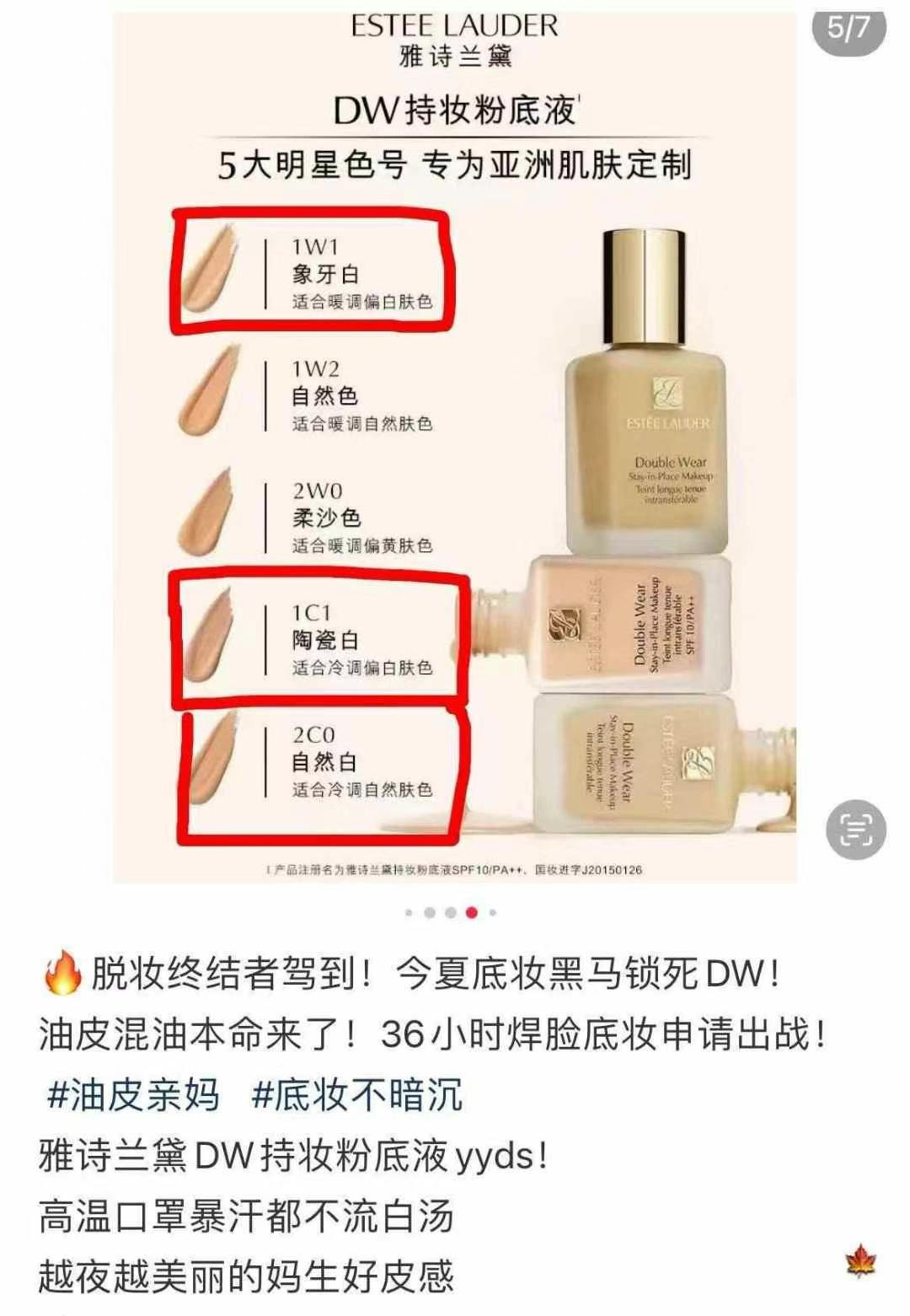Viewport: 910px width, 1316px height.
Task: Tap the carousel page indicator dots
Action: pyautogui.click(x=451, y=912)
